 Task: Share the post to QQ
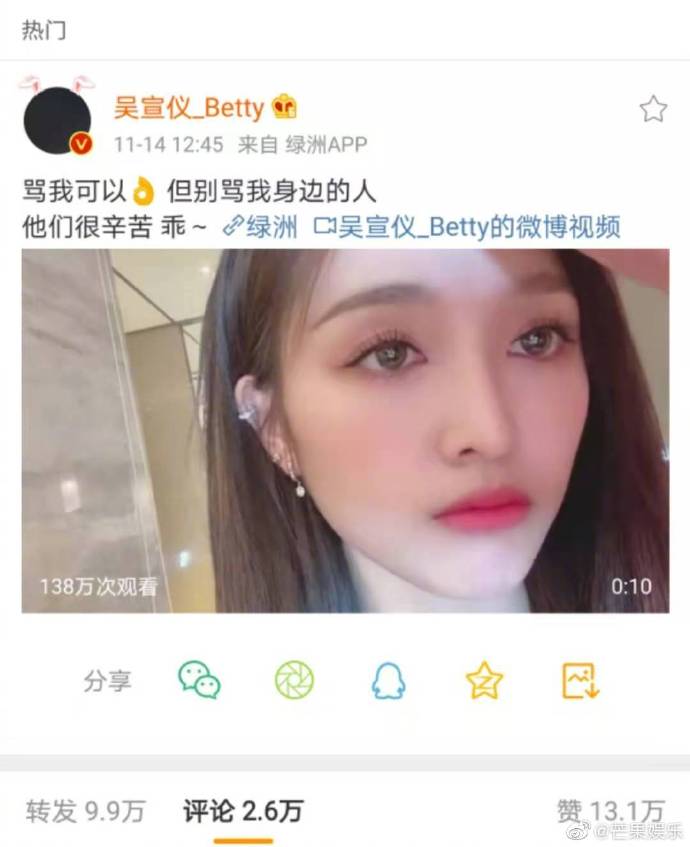(388, 681)
